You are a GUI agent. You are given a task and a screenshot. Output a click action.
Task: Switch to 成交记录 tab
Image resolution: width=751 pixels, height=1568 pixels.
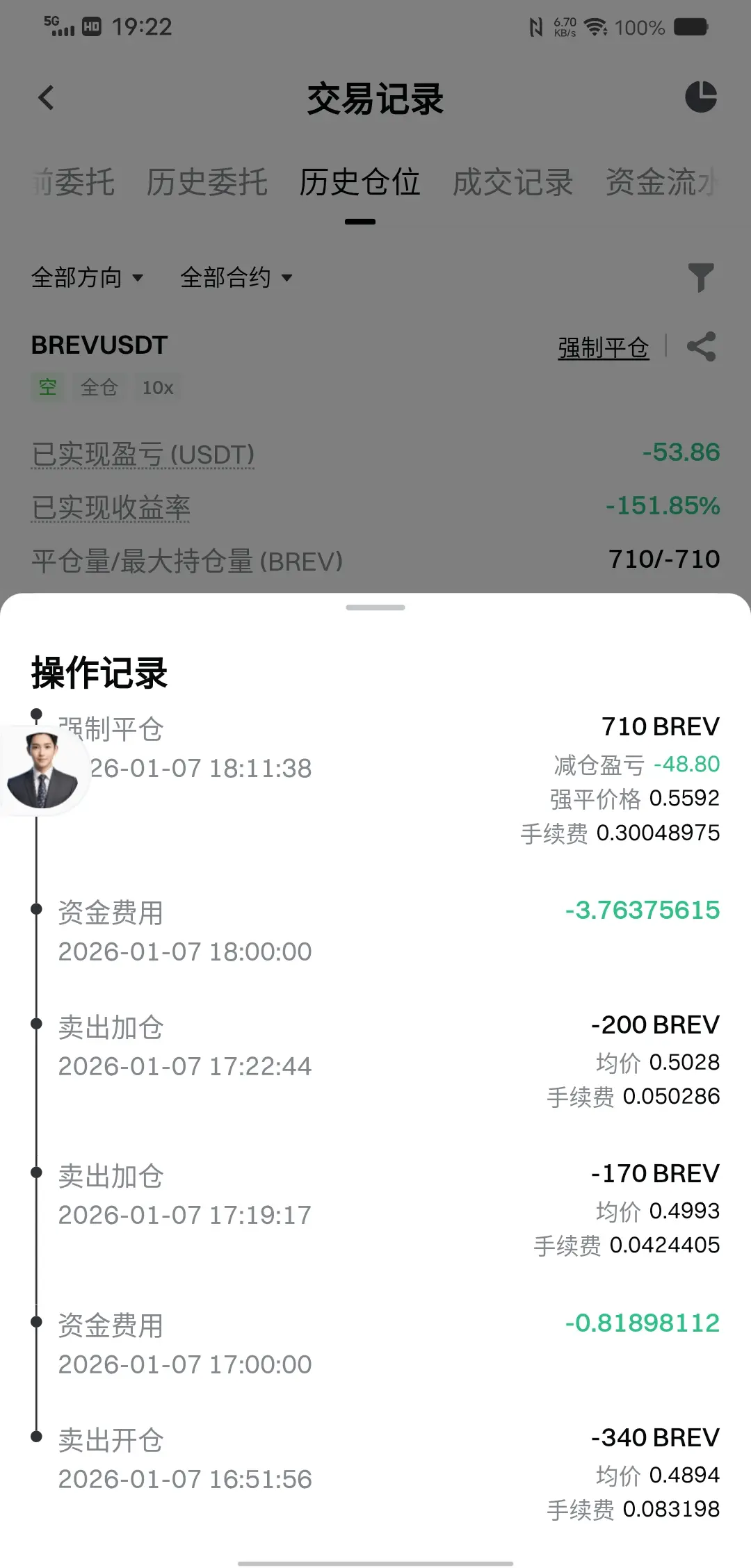click(512, 183)
